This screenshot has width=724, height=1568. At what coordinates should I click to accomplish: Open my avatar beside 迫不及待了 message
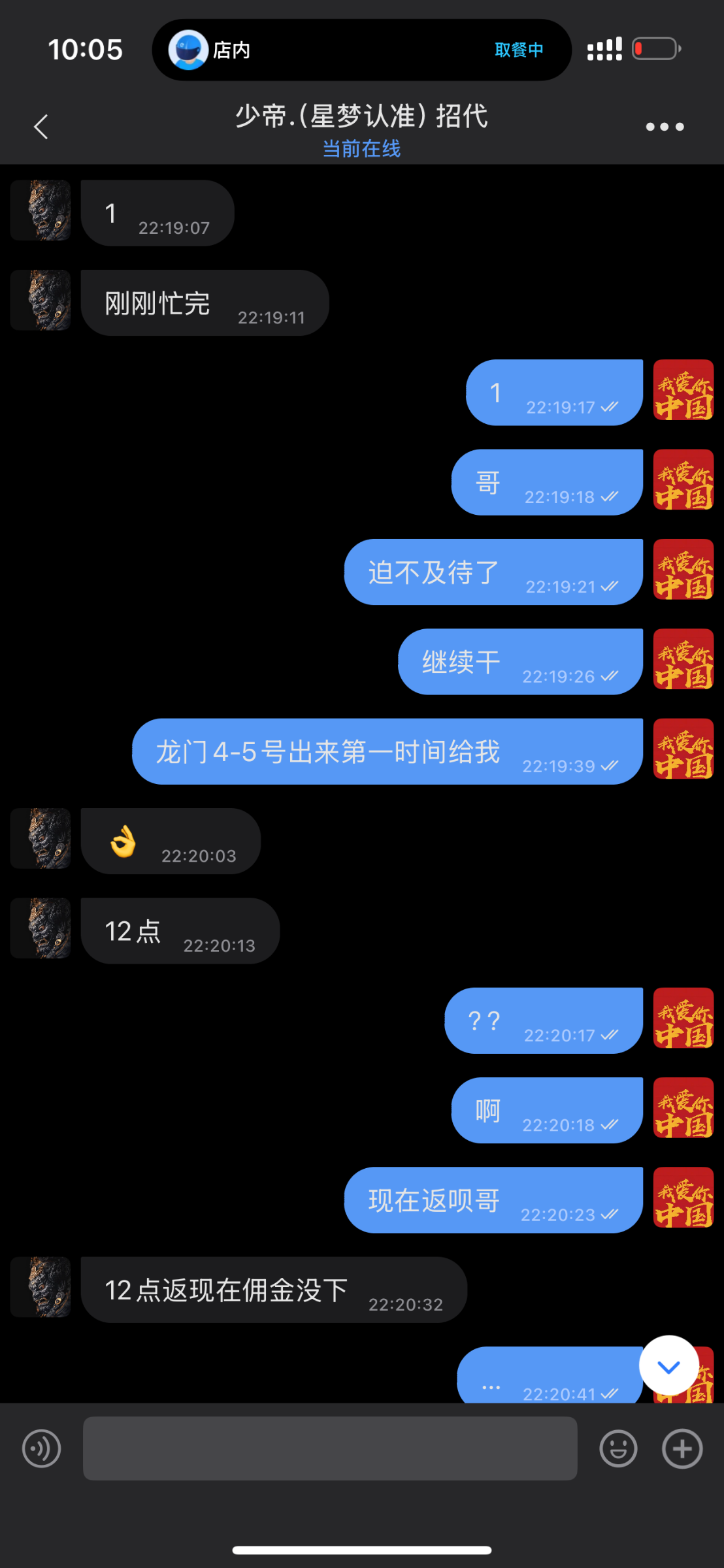pos(683,570)
